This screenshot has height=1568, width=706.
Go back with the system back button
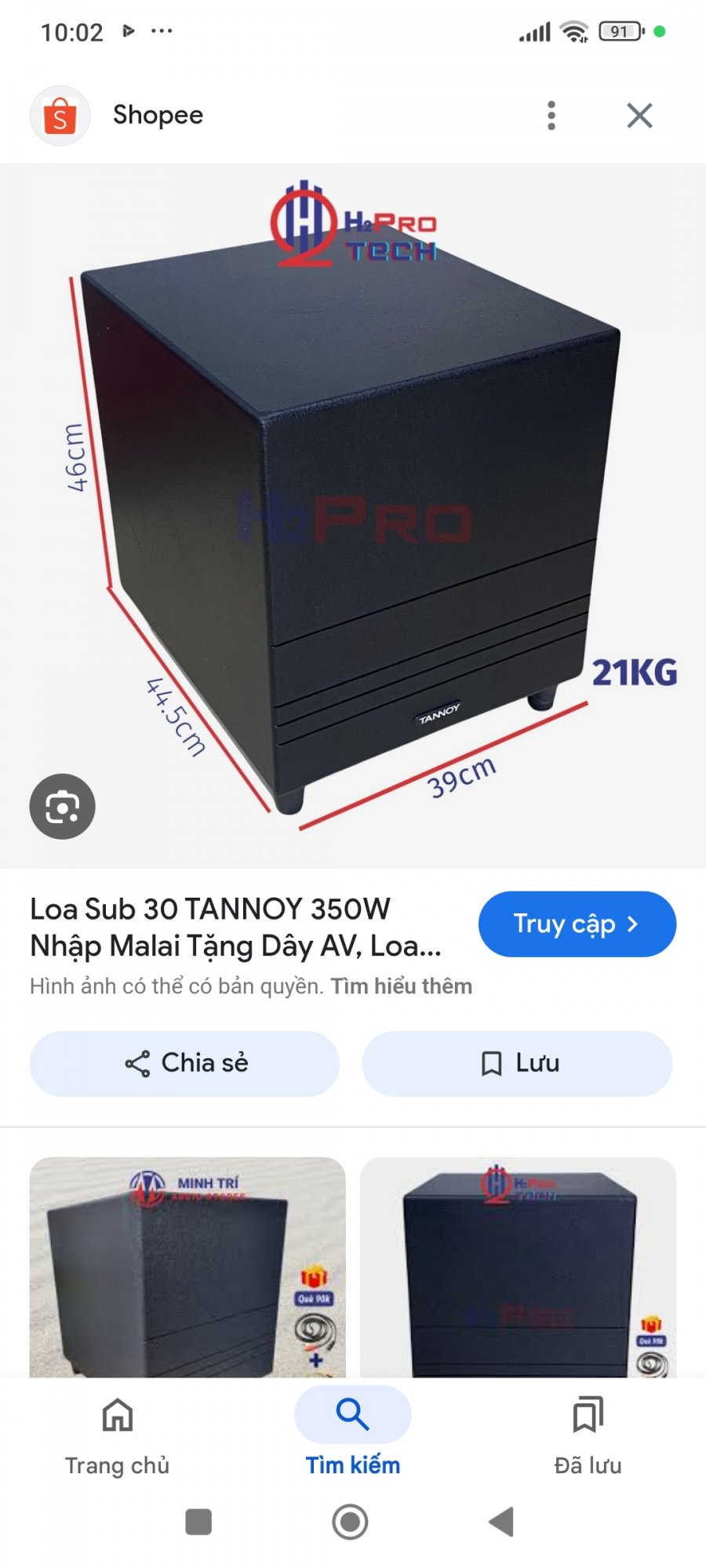point(501,1522)
